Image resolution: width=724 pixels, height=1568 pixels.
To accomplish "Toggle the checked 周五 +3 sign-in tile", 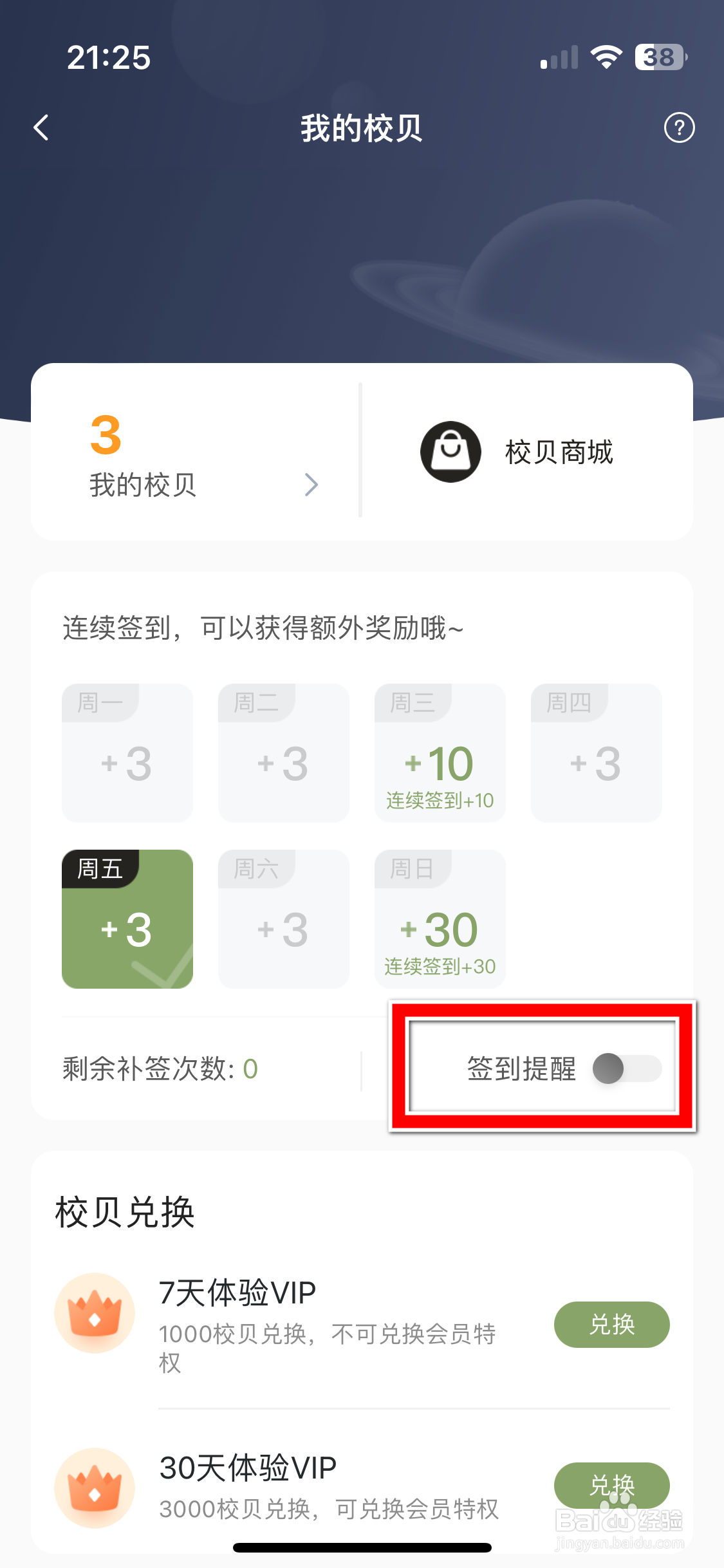I will (127, 919).
